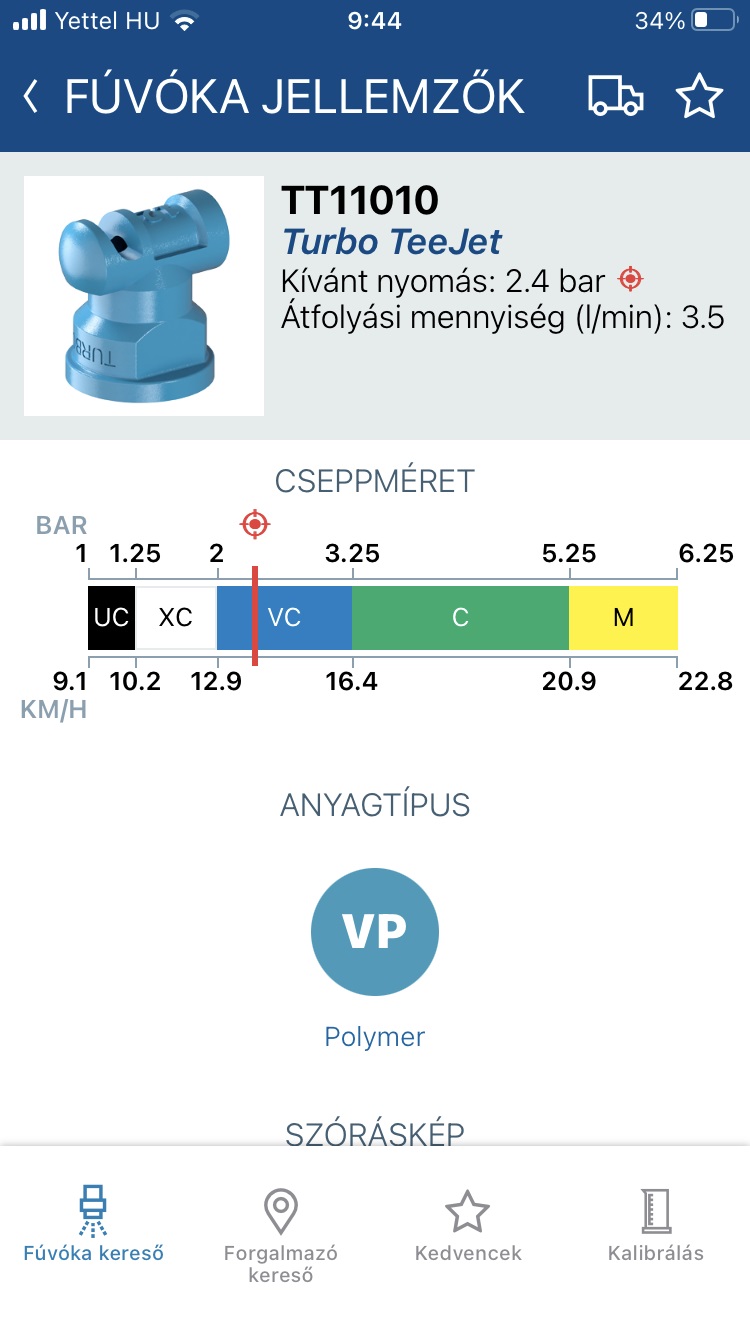Switch to the Fúvóka kereső tab
This screenshot has width=750, height=1334.
point(94,1225)
